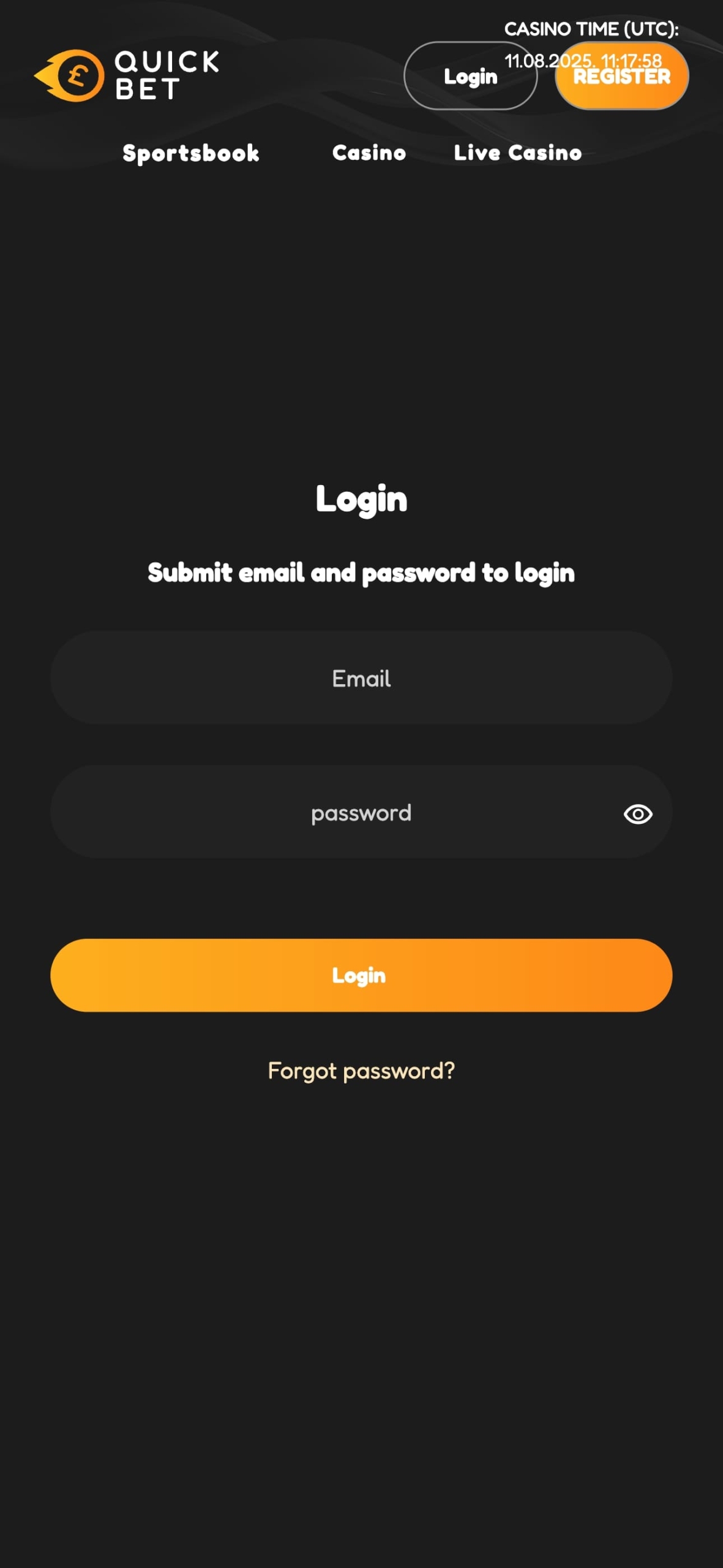Show password with the eye icon

637,814
